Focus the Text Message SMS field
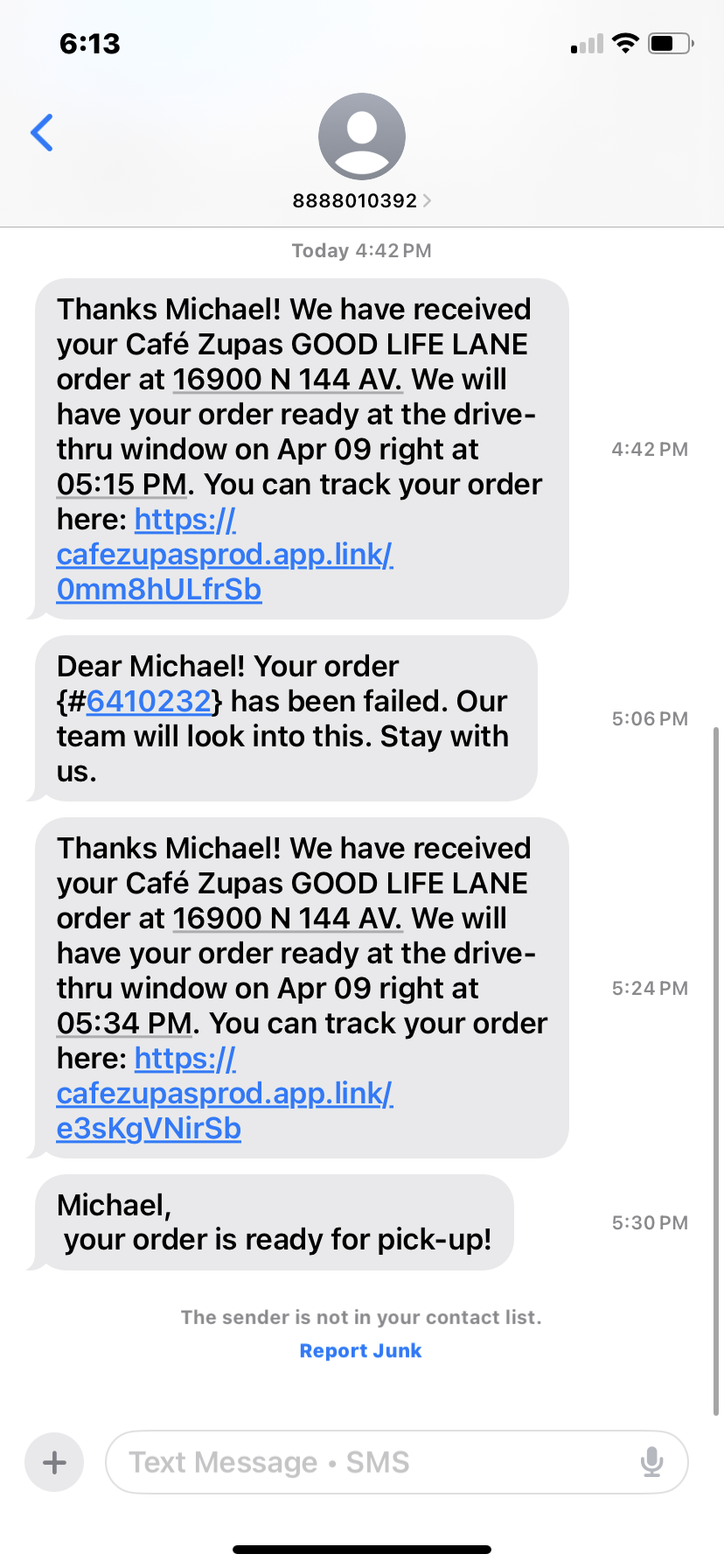 [x=367, y=1462]
